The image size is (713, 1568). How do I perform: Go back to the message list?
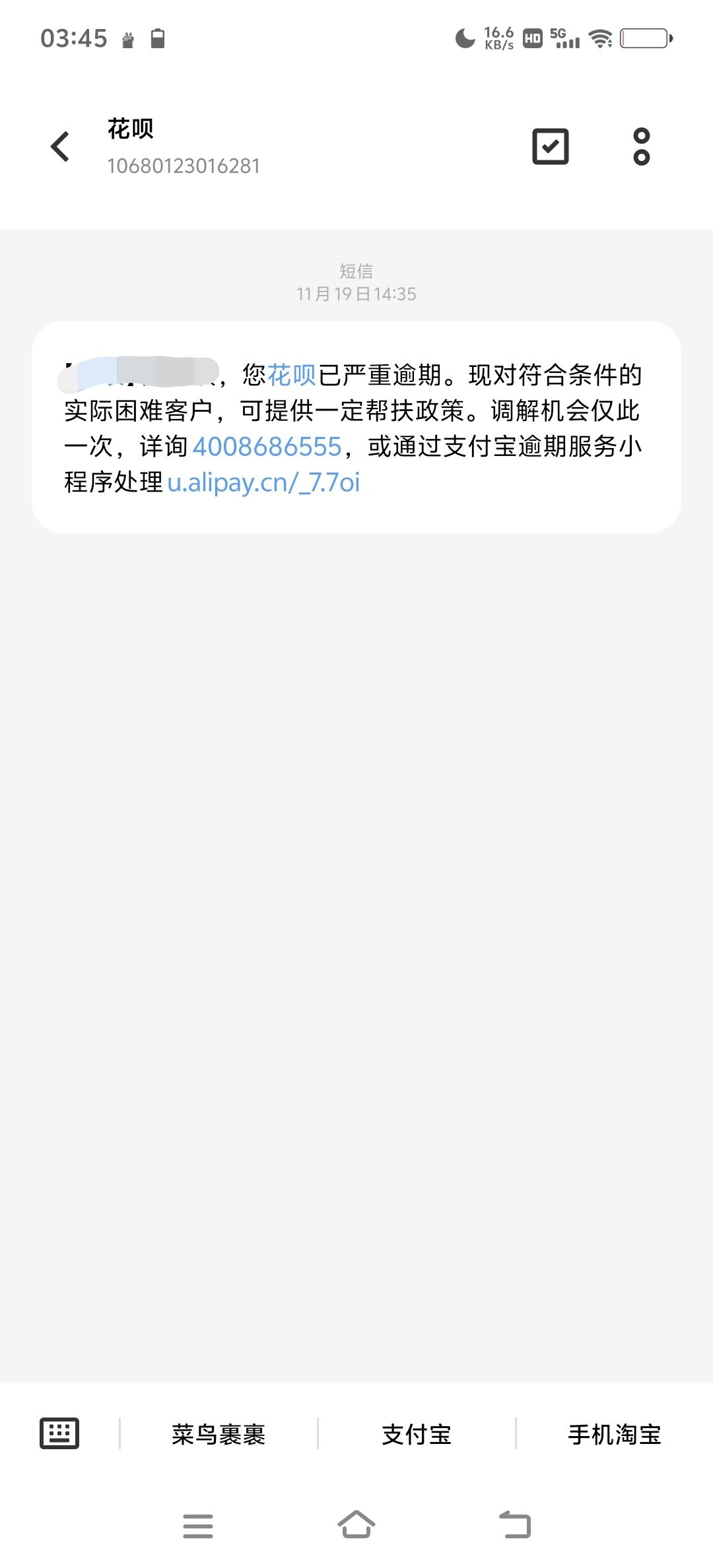click(60, 147)
